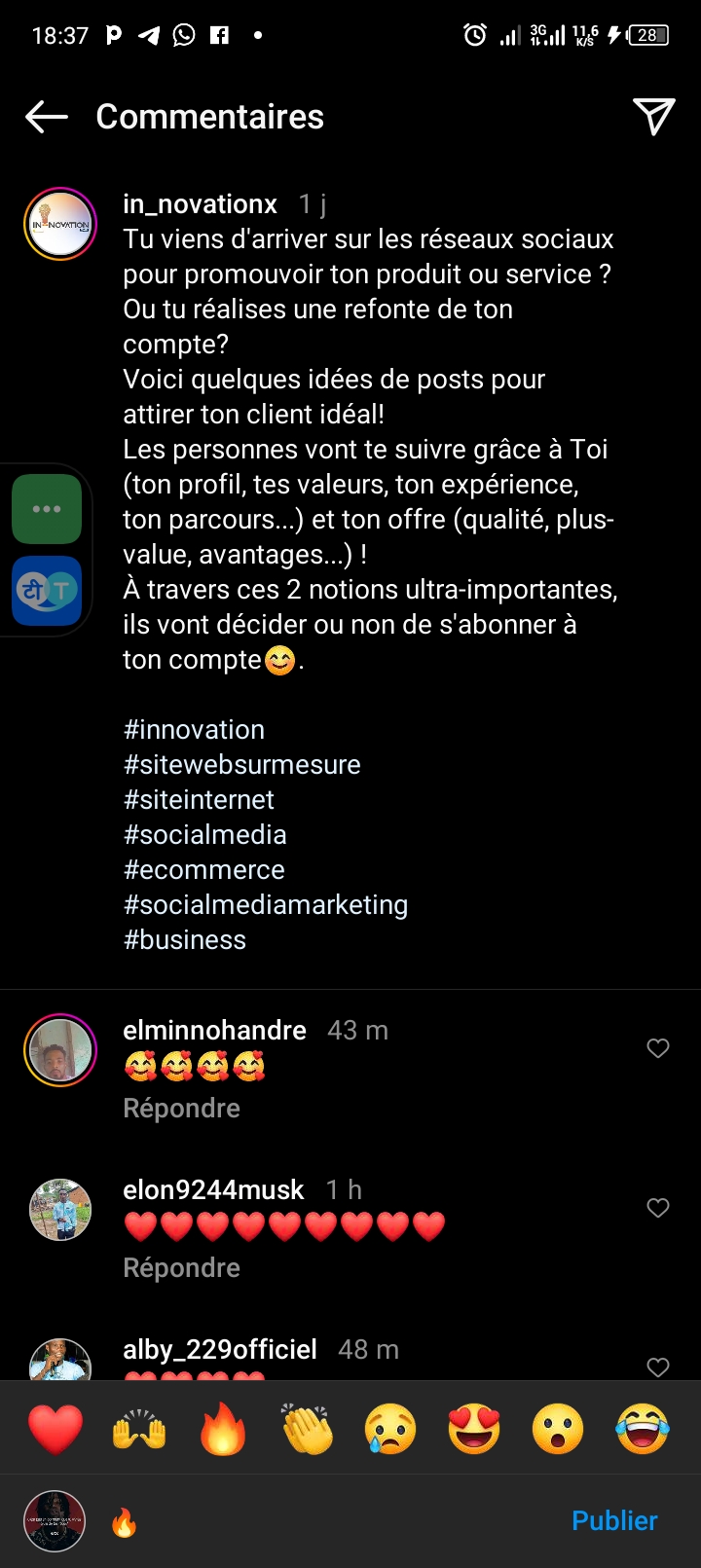Add the clapping hands emoji
The height and width of the screenshot is (1568, 701).
click(308, 1429)
